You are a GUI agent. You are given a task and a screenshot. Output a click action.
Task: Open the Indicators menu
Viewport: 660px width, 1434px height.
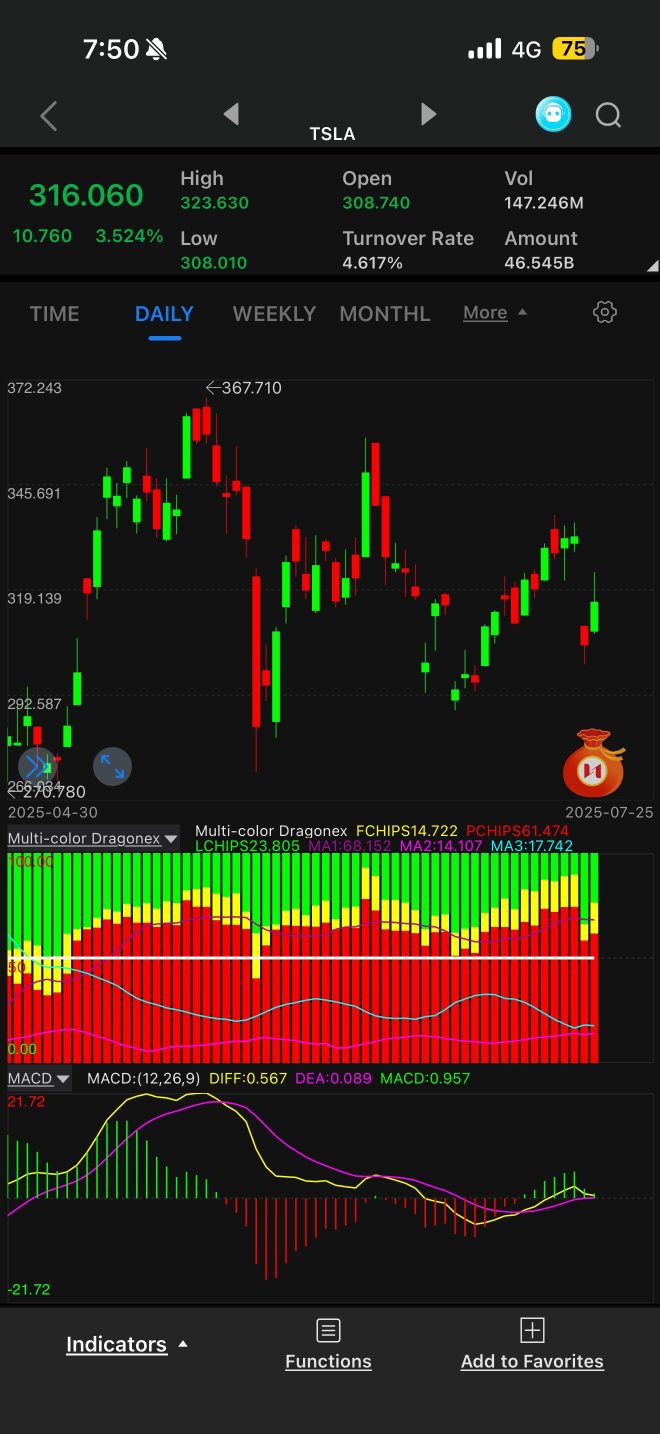coord(126,1344)
